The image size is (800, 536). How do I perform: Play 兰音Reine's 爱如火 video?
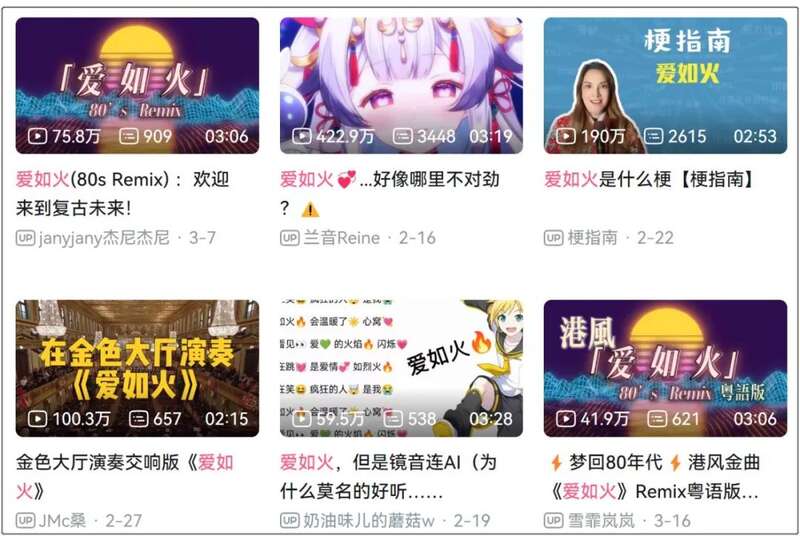(400, 85)
